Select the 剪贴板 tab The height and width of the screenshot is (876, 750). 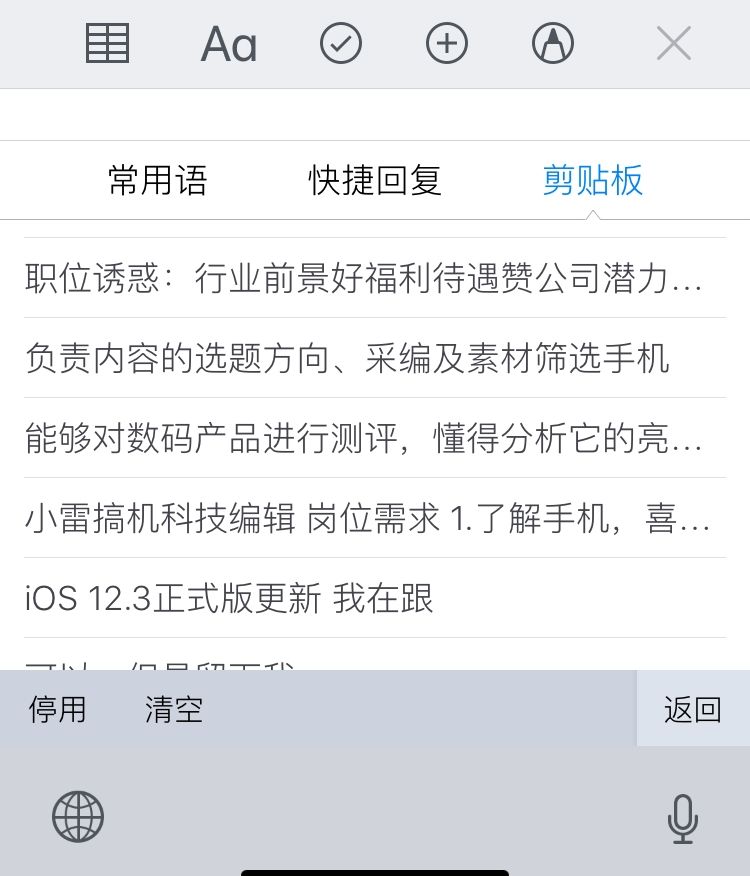click(593, 181)
